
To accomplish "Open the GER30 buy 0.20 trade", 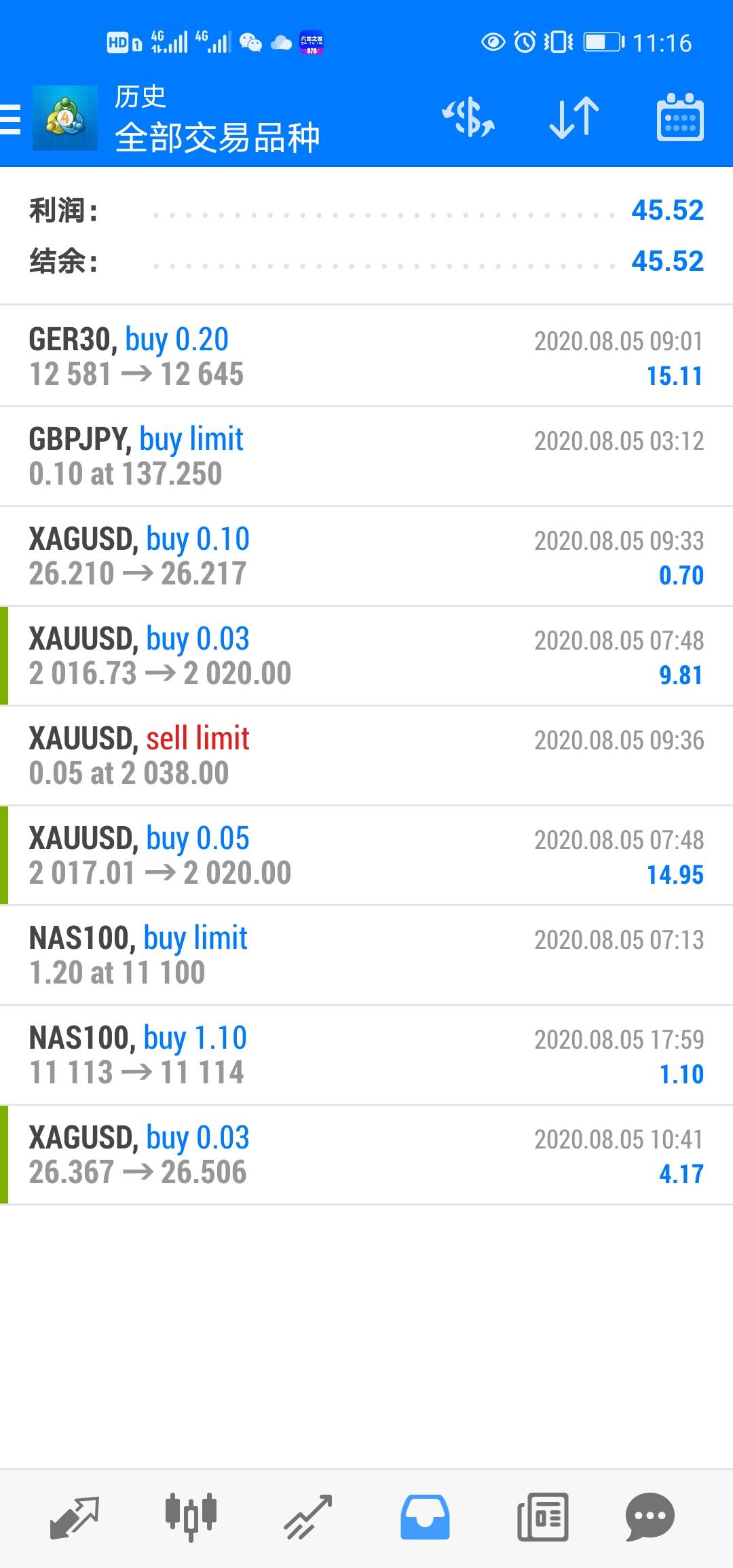I will (366, 356).
